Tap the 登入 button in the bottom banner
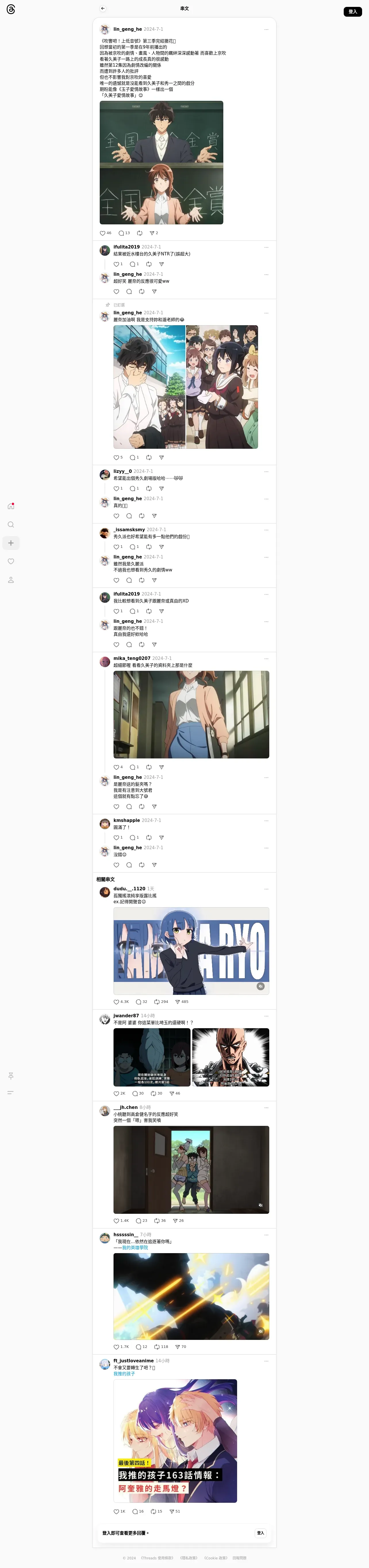 point(261,1533)
